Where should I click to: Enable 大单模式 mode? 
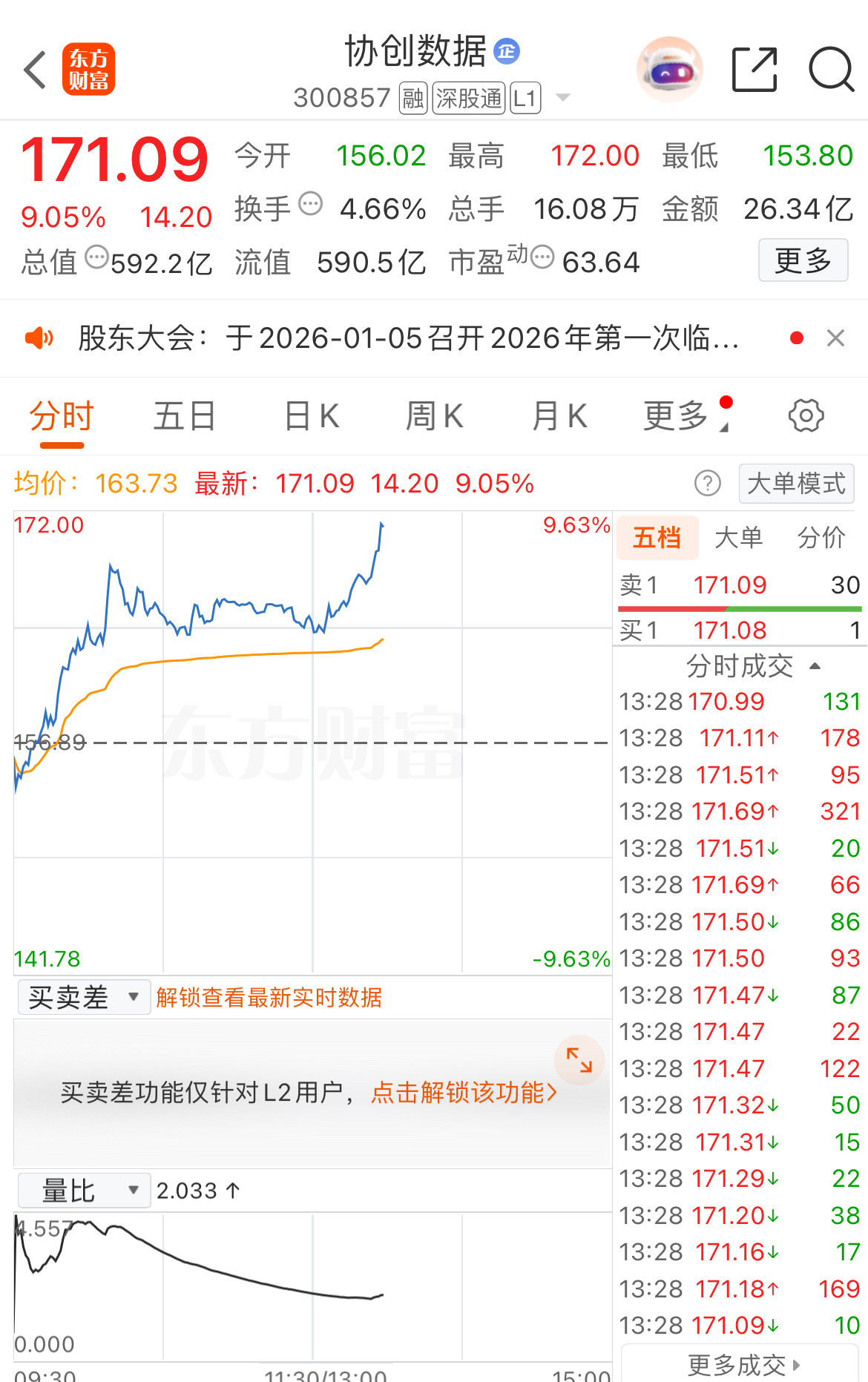tap(795, 483)
